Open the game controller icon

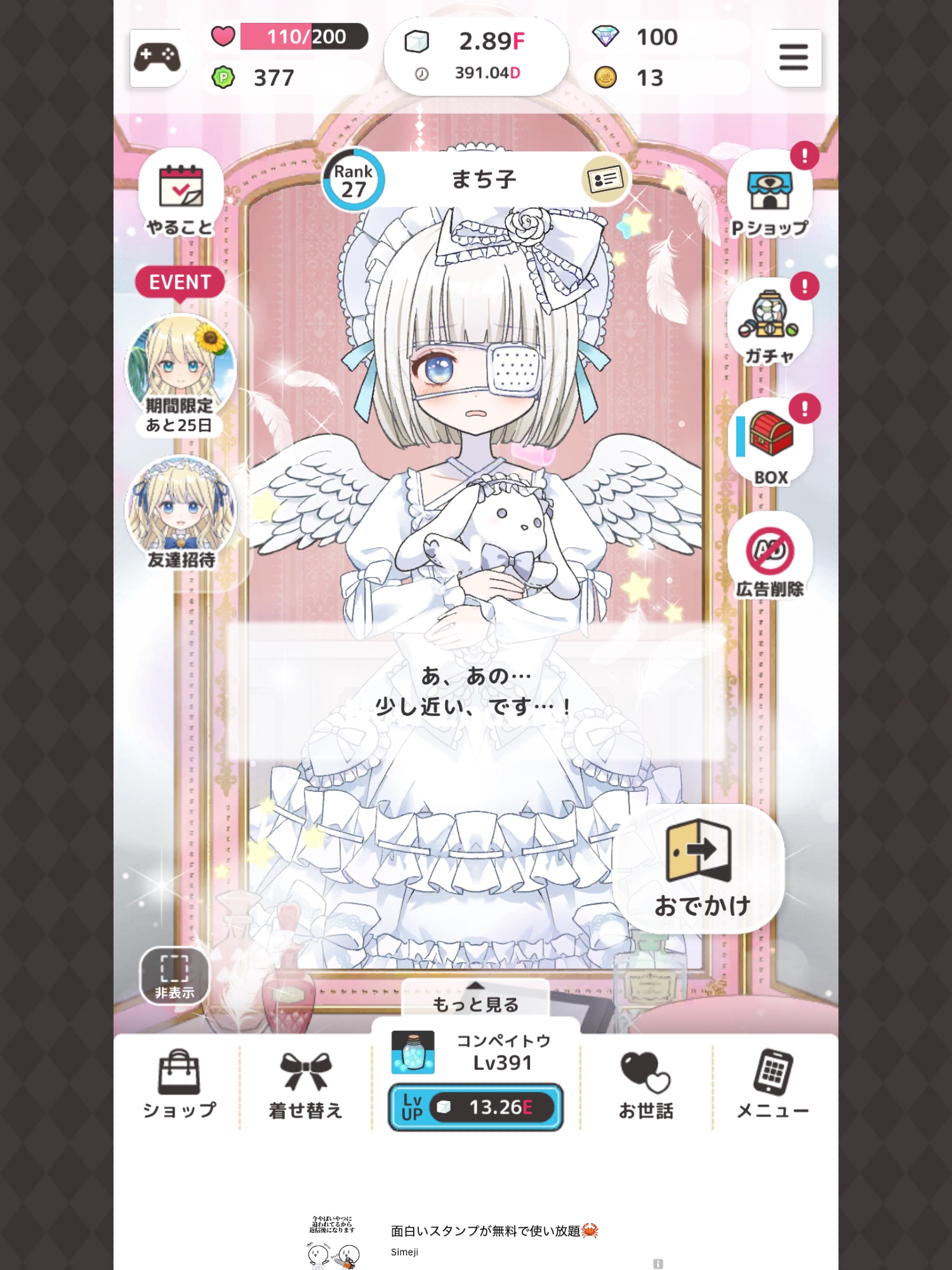[157, 58]
